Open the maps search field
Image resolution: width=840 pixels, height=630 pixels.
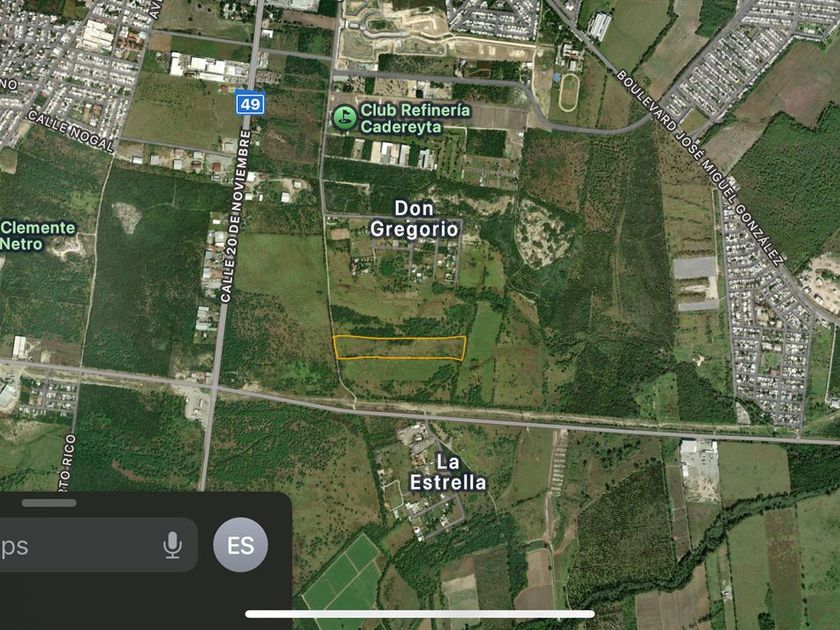(70, 545)
